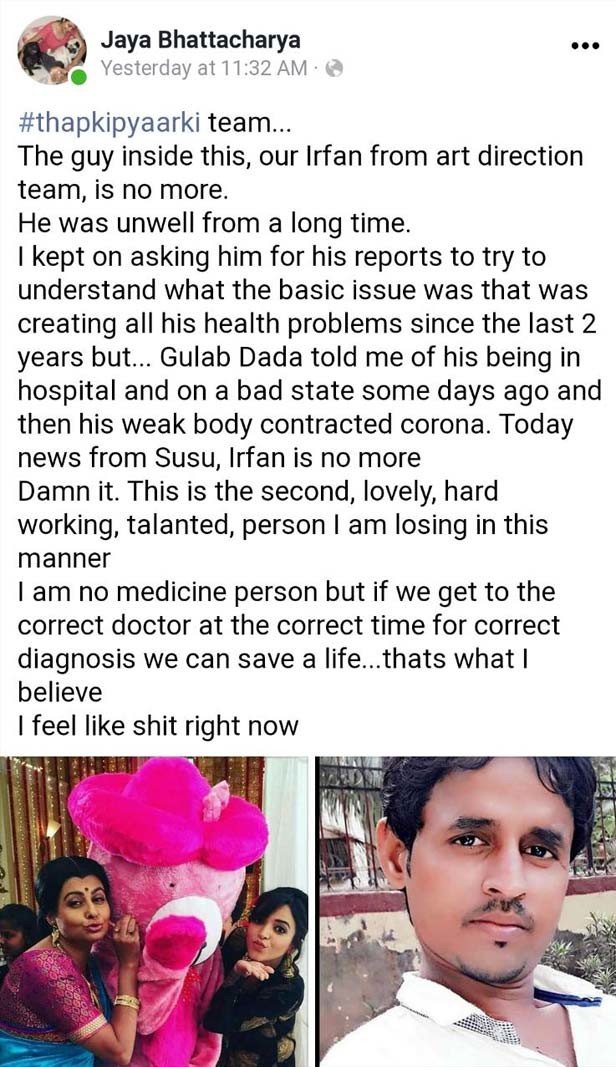Viewport: 616px width, 1067px height.
Task: Open the post's three-dot options menu
Action: 585,46
